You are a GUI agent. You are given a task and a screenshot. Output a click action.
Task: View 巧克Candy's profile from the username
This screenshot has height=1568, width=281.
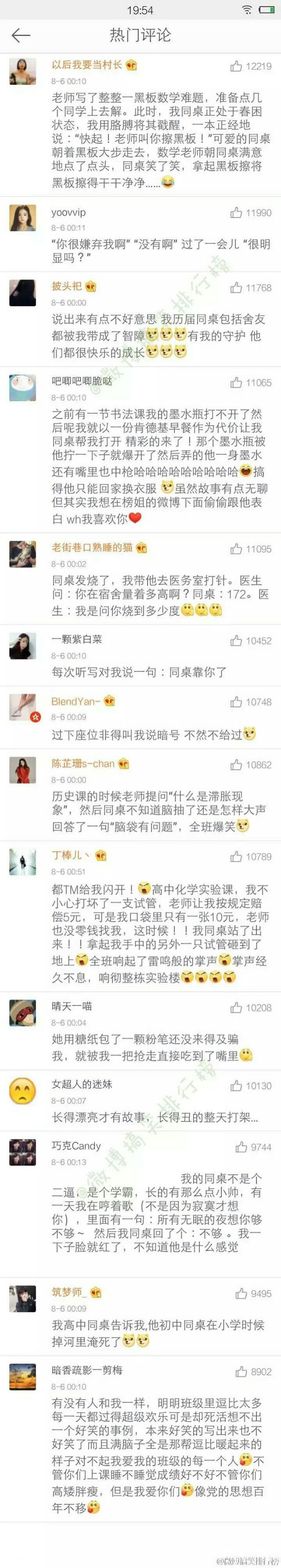(x=76, y=1146)
